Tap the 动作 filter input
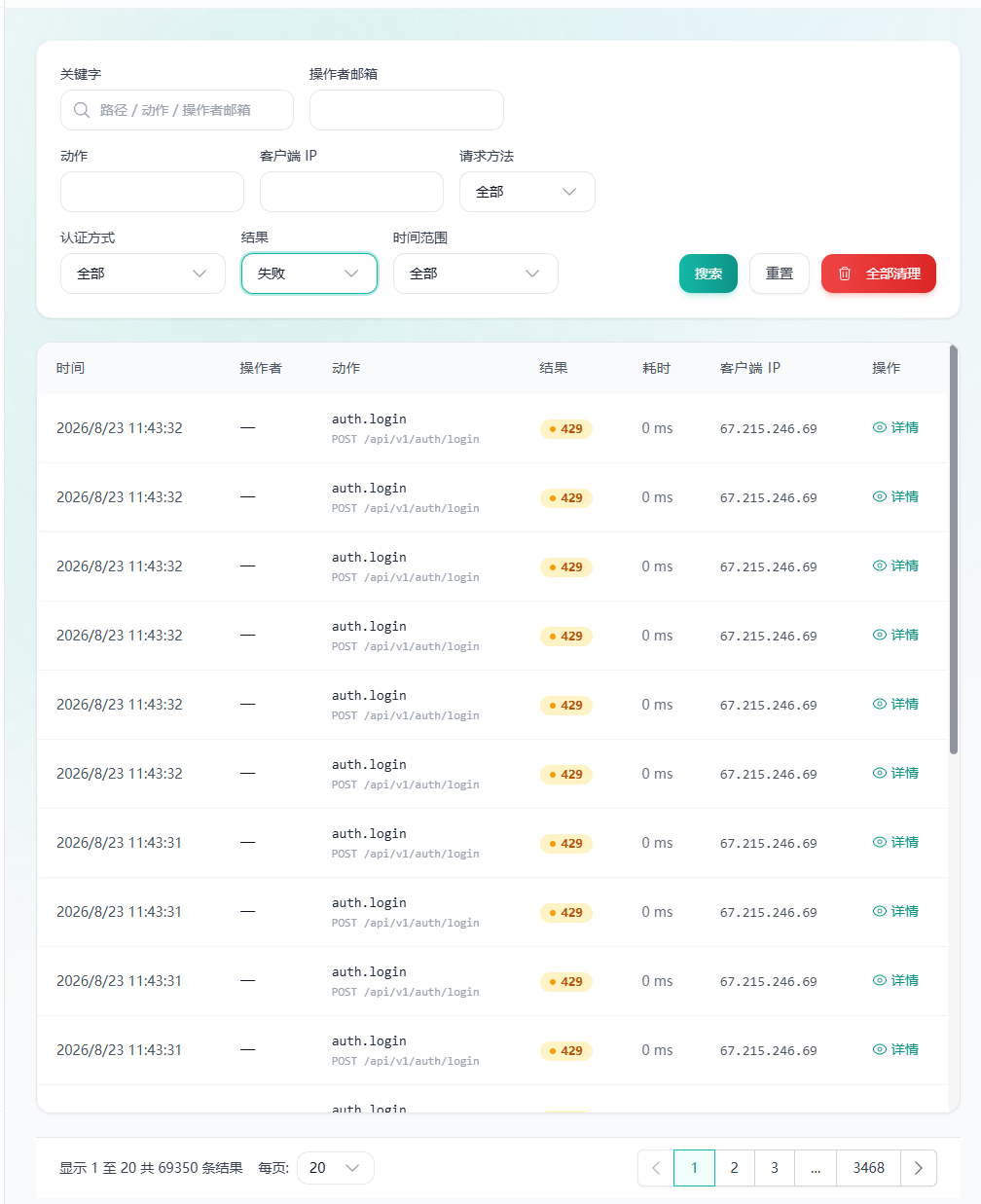981x1204 pixels. pyautogui.click(x=152, y=192)
